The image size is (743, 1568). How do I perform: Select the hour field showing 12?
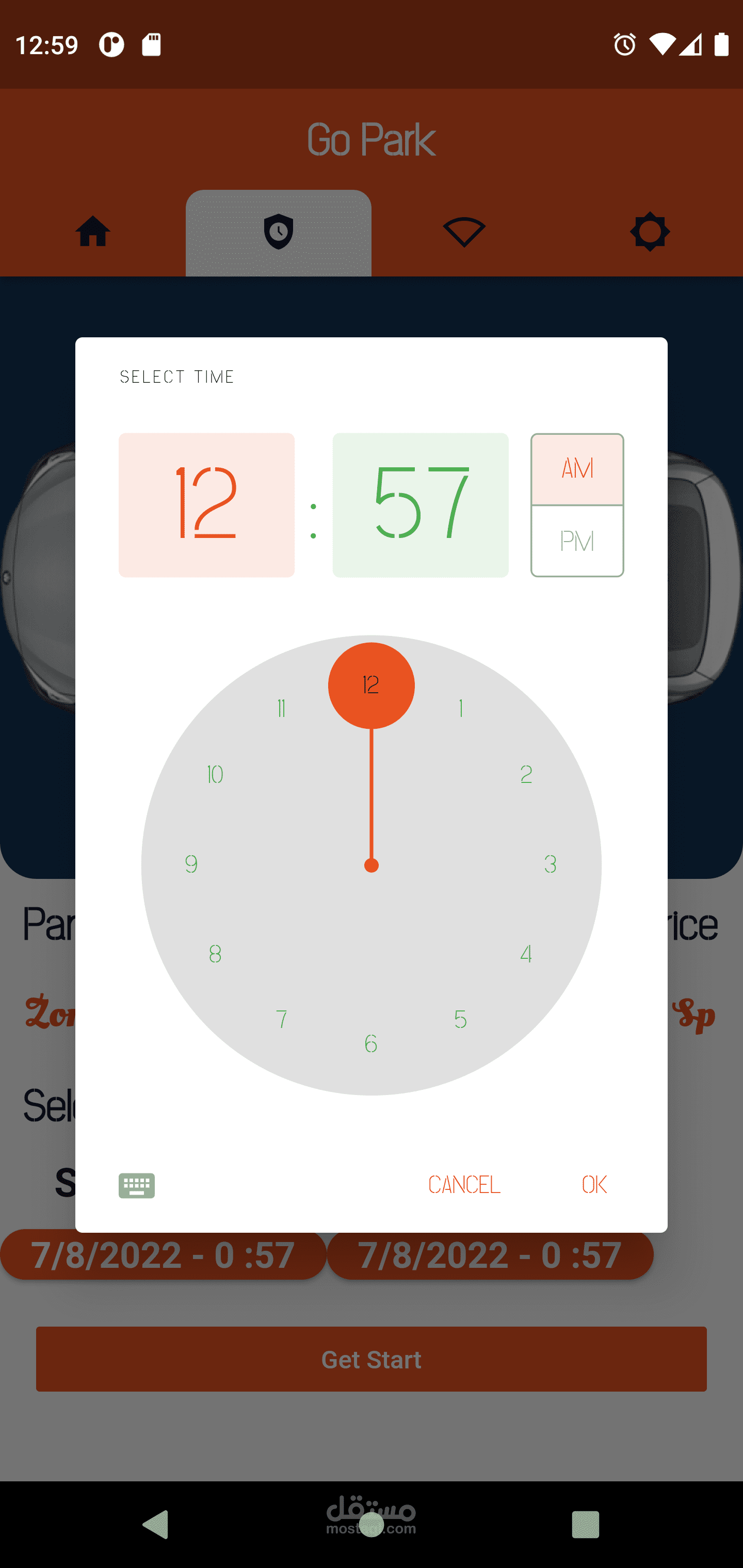coord(206,504)
